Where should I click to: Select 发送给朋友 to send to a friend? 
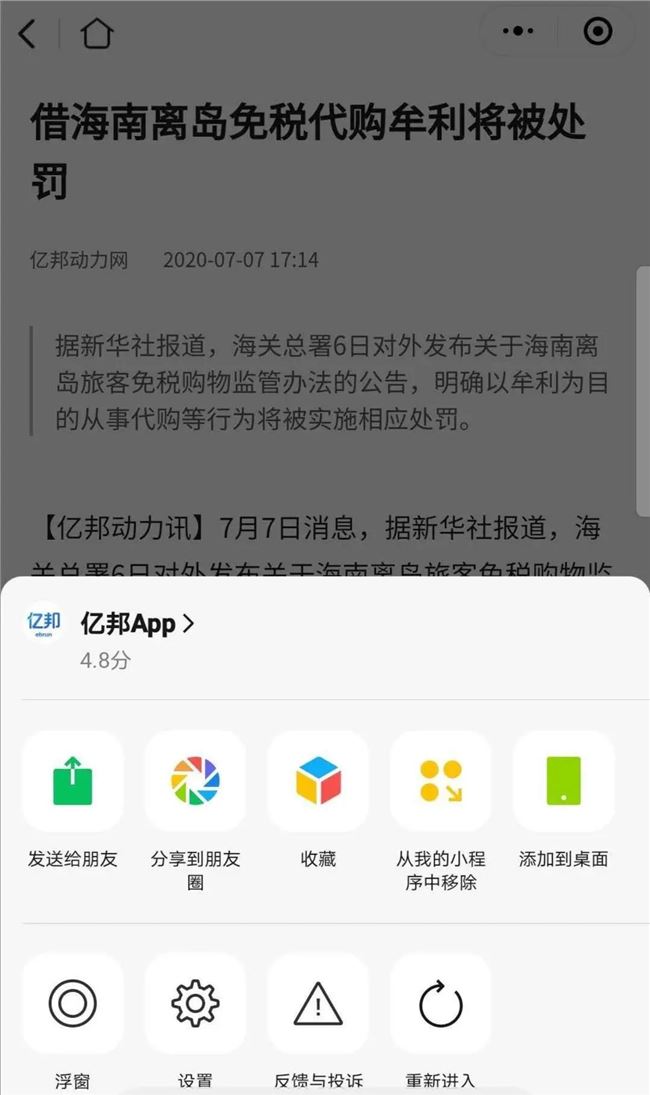72,781
